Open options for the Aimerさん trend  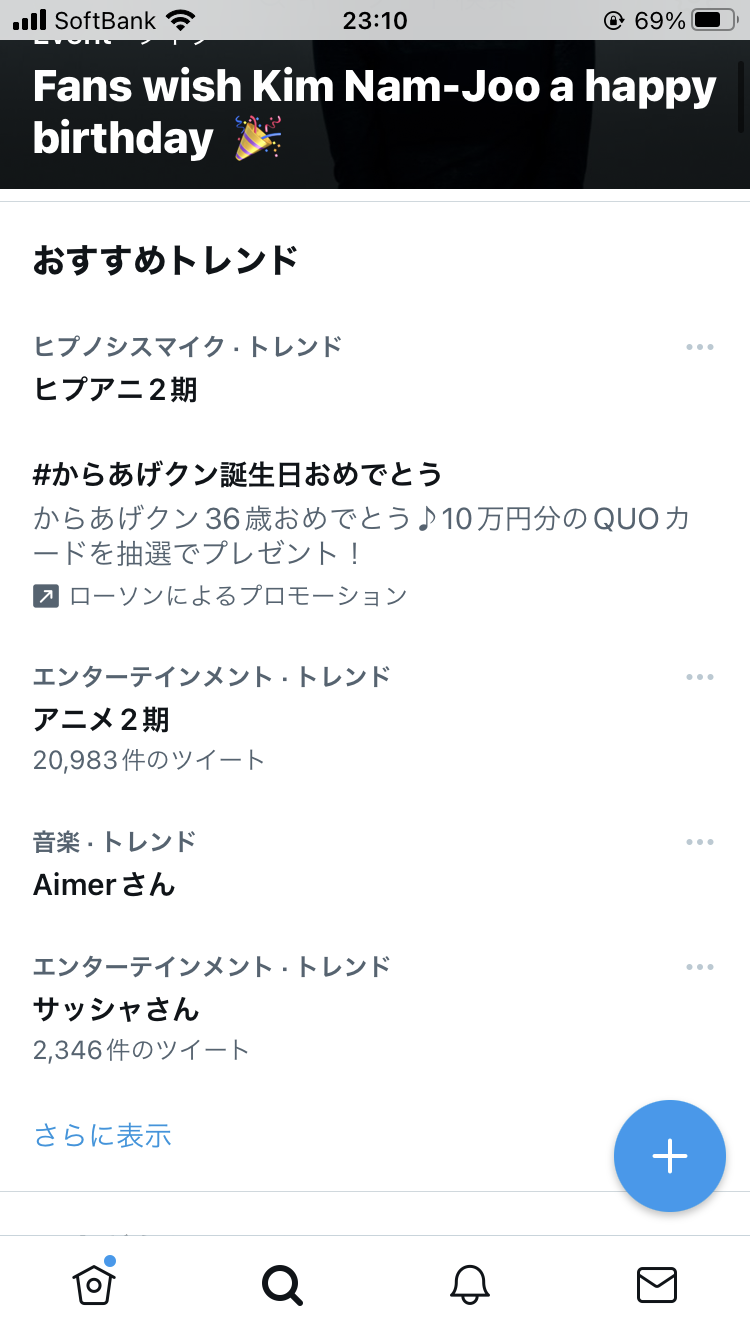[x=699, y=842]
